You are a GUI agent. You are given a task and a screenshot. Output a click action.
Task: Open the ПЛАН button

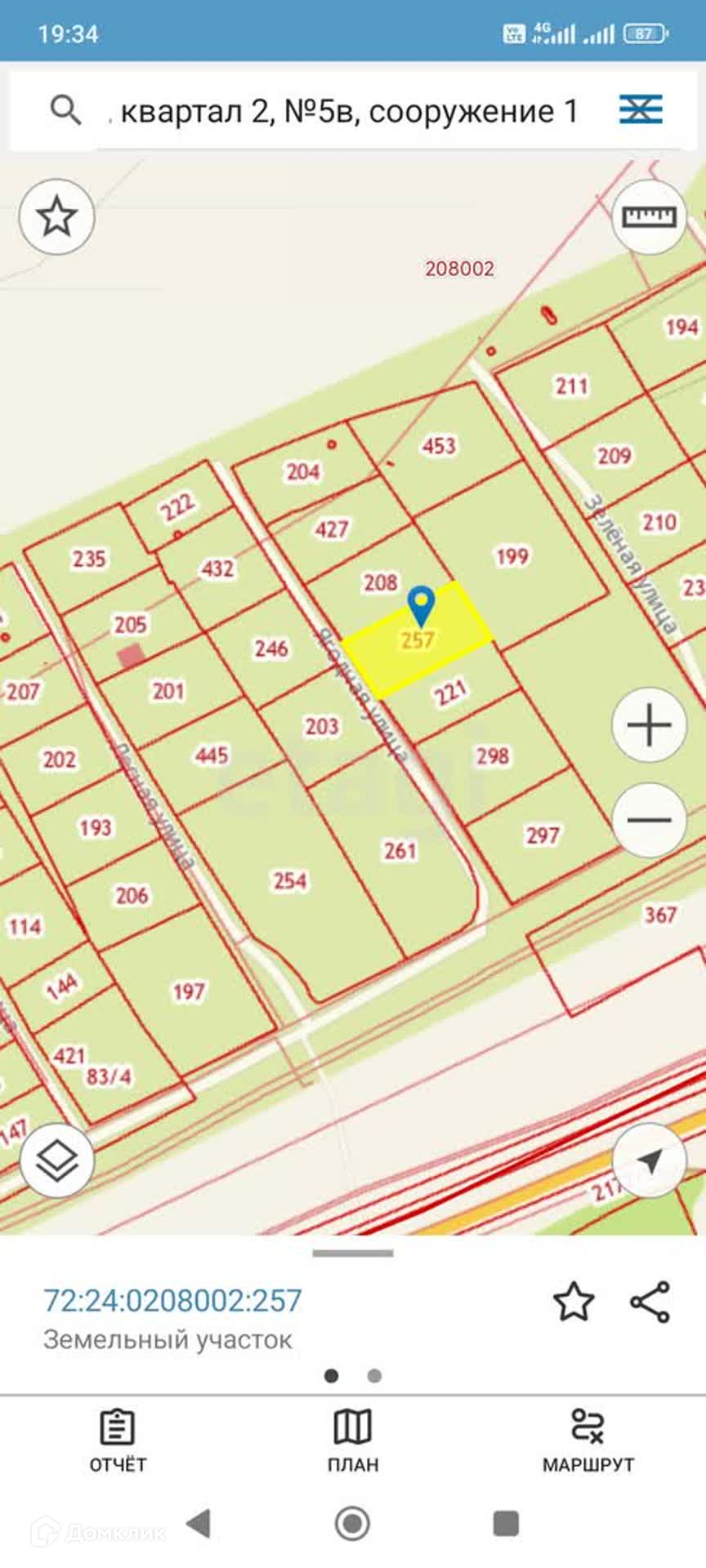coord(353,1441)
